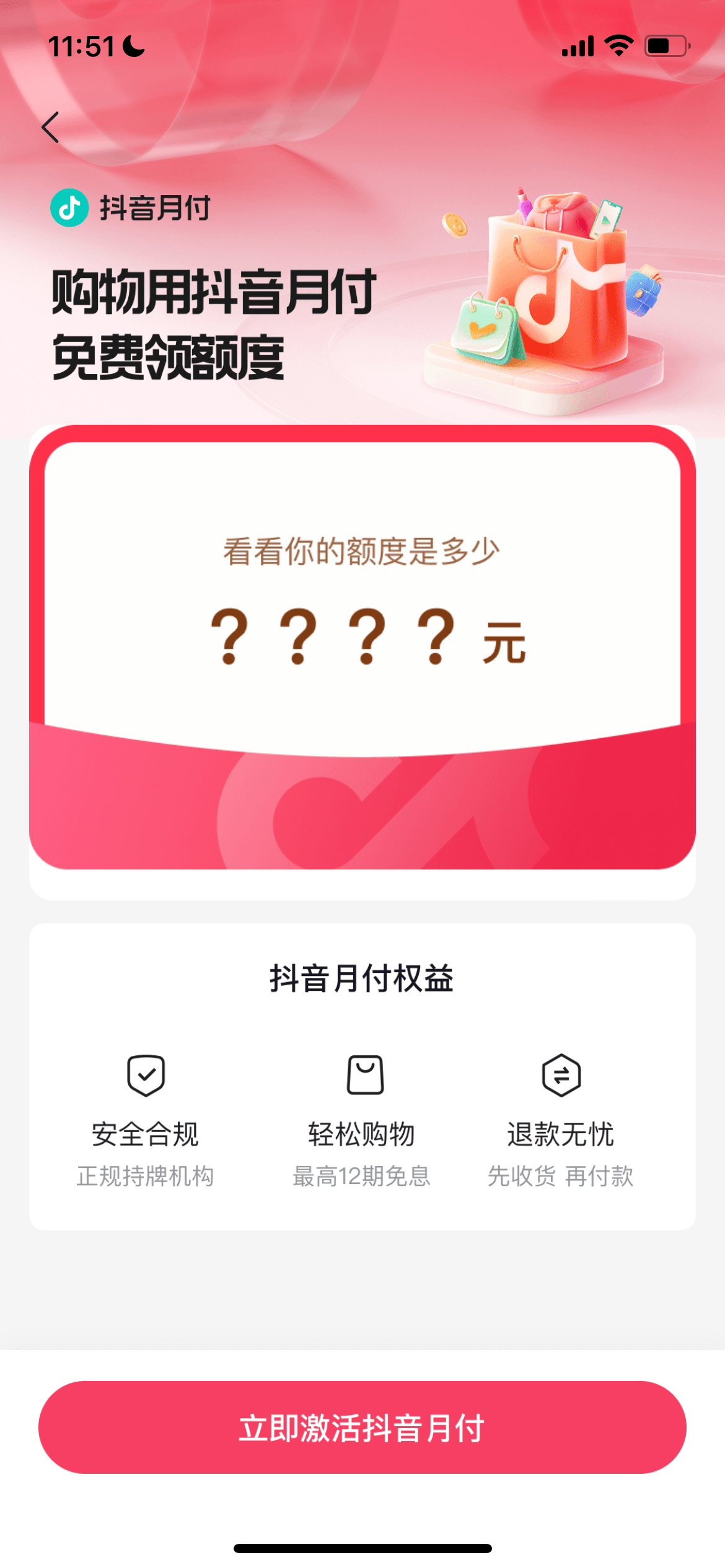Image resolution: width=725 pixels, height=1568 pixels.
Task: Click the 购物用抖音月付 headline text
Action: click(x=211, y=291)
